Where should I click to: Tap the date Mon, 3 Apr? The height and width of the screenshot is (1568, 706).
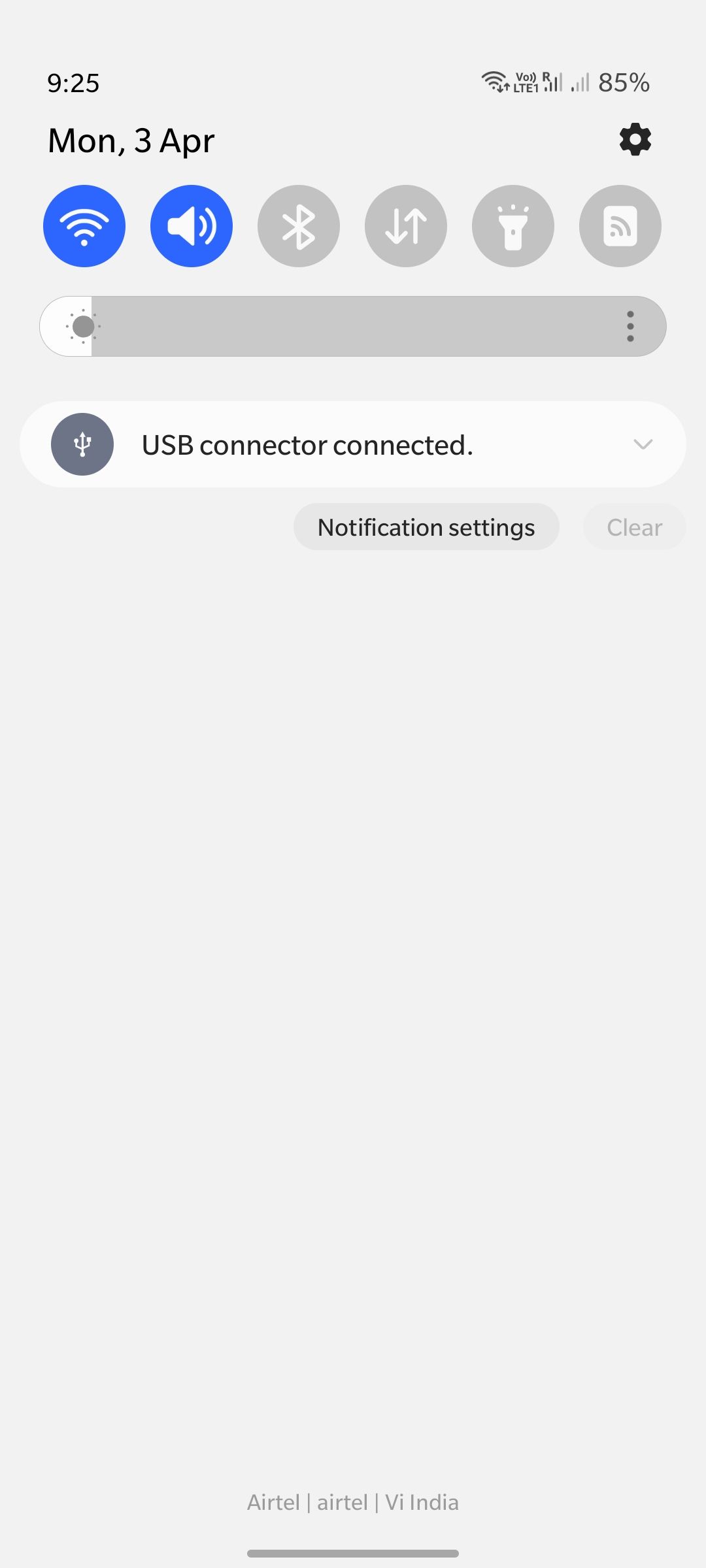click(131, 139)
